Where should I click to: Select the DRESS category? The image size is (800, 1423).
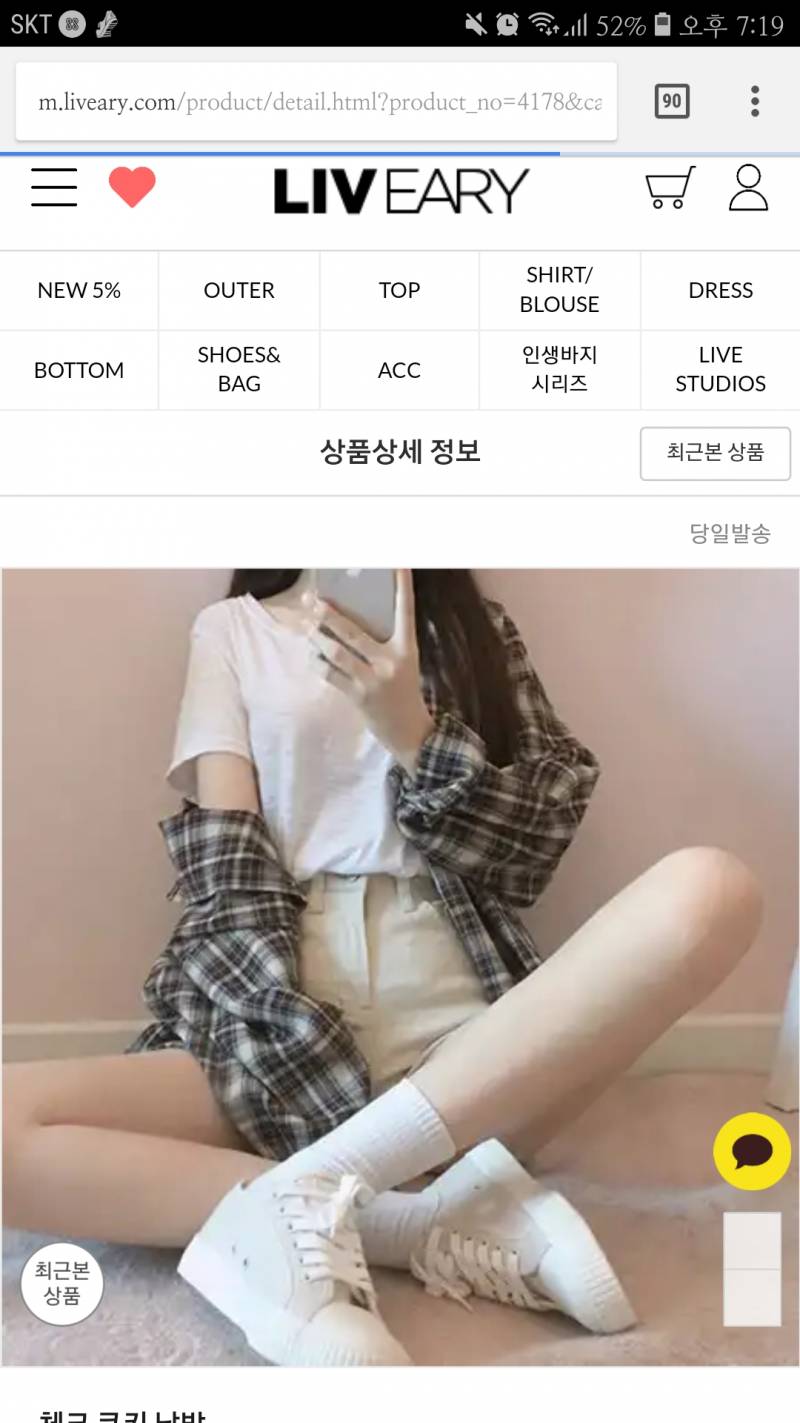click(x=720, y=290)
